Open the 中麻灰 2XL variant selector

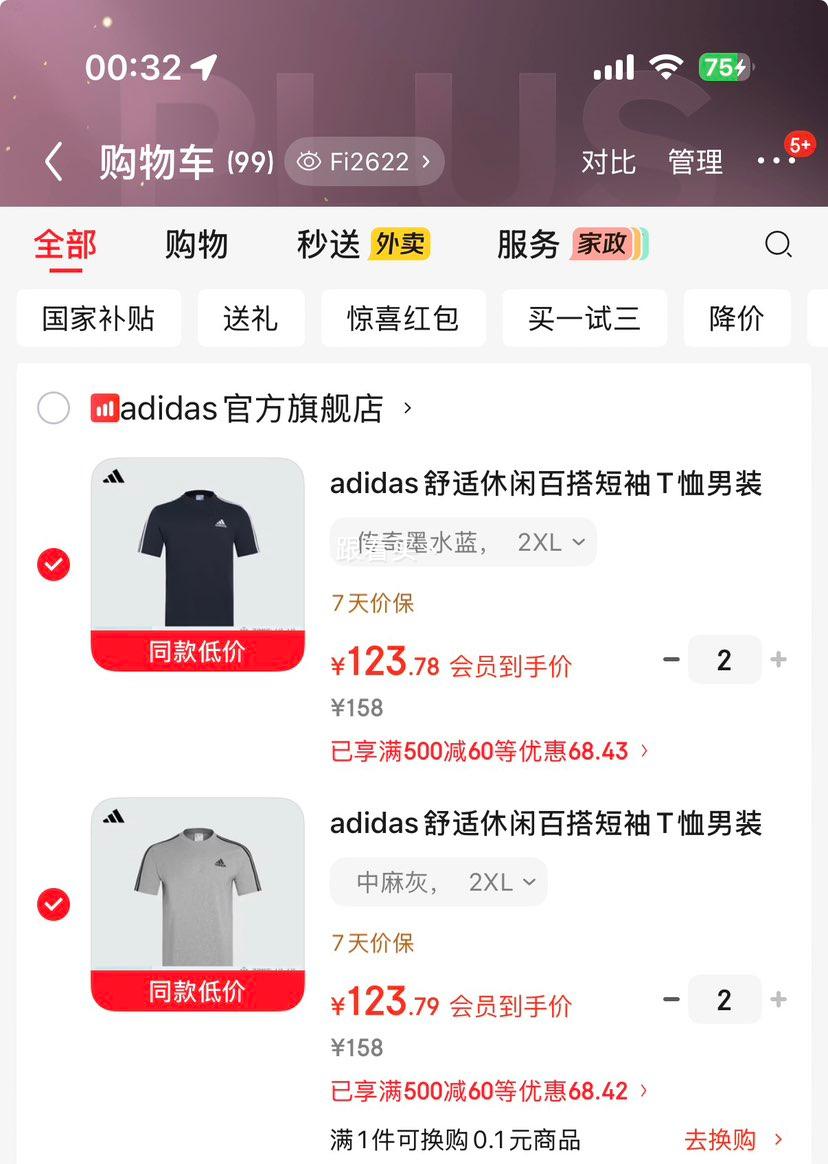point(438,881)
